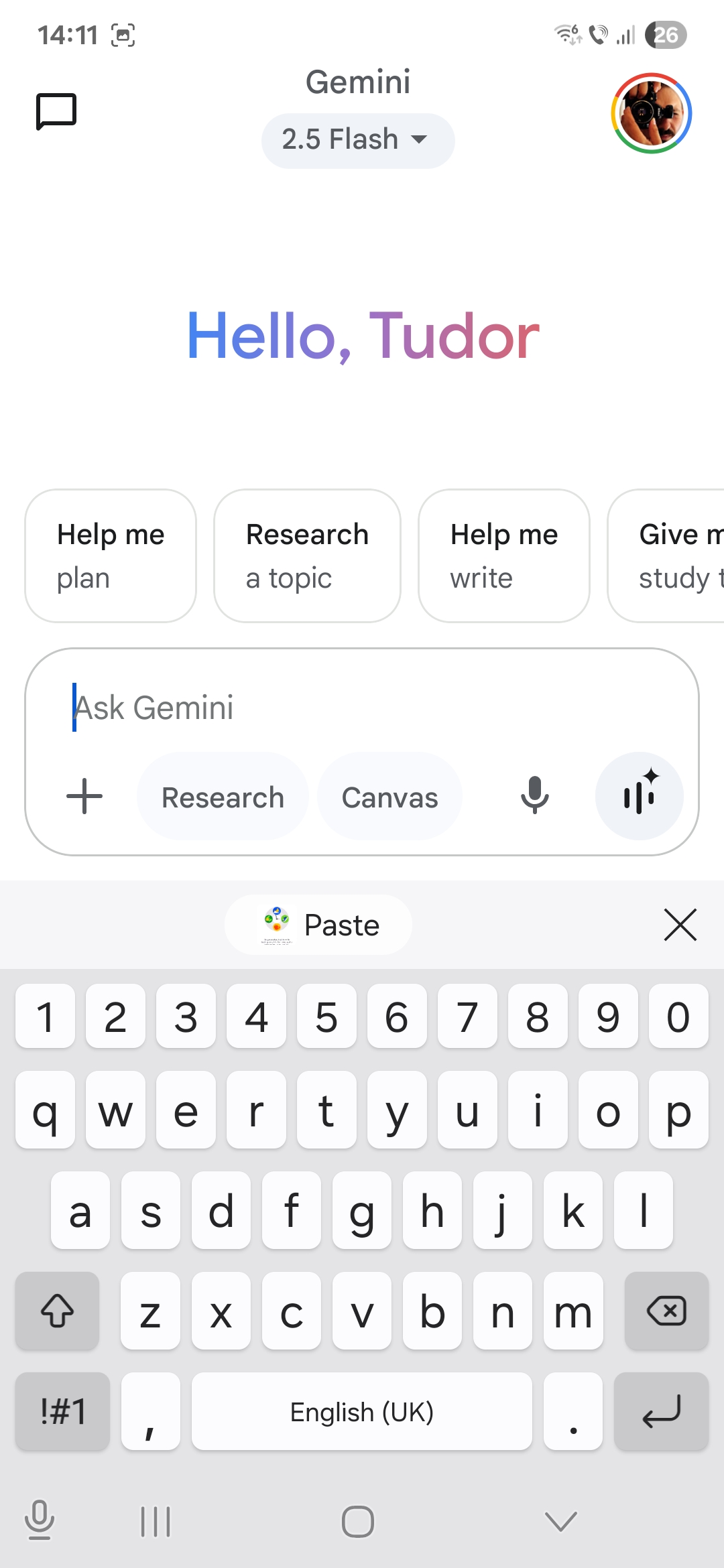Choose the Research a topic suggestion
Screen dimensions: 724x1568
pyautogui.click(x=307, y=556)
